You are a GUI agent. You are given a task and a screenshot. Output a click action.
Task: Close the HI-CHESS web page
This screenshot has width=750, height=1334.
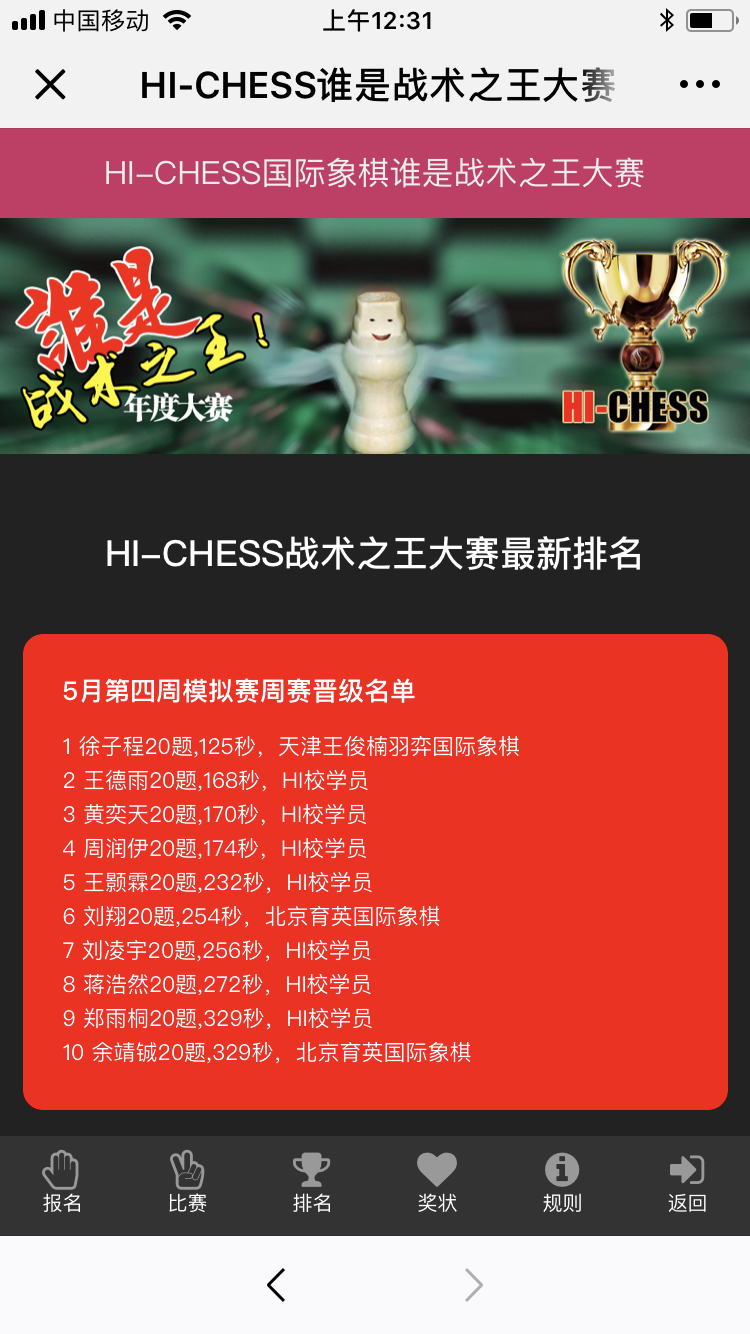pos(50,85)
